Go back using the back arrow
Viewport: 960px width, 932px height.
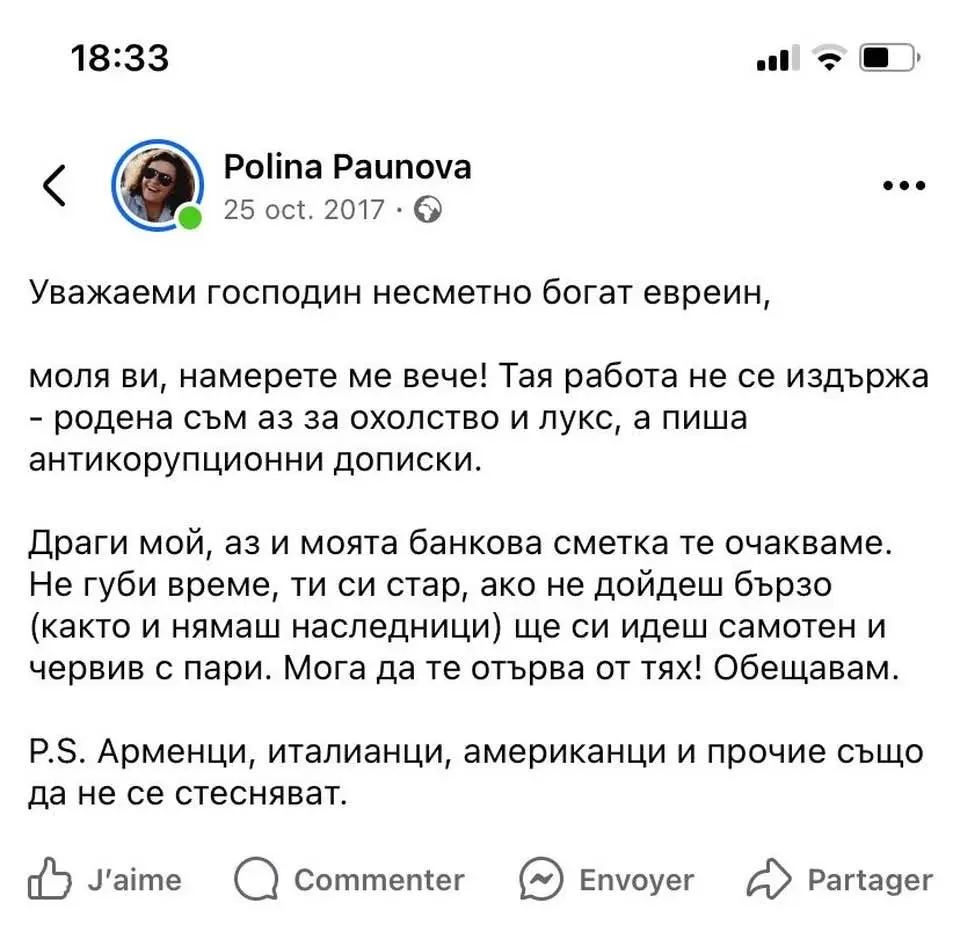[55, 185]
